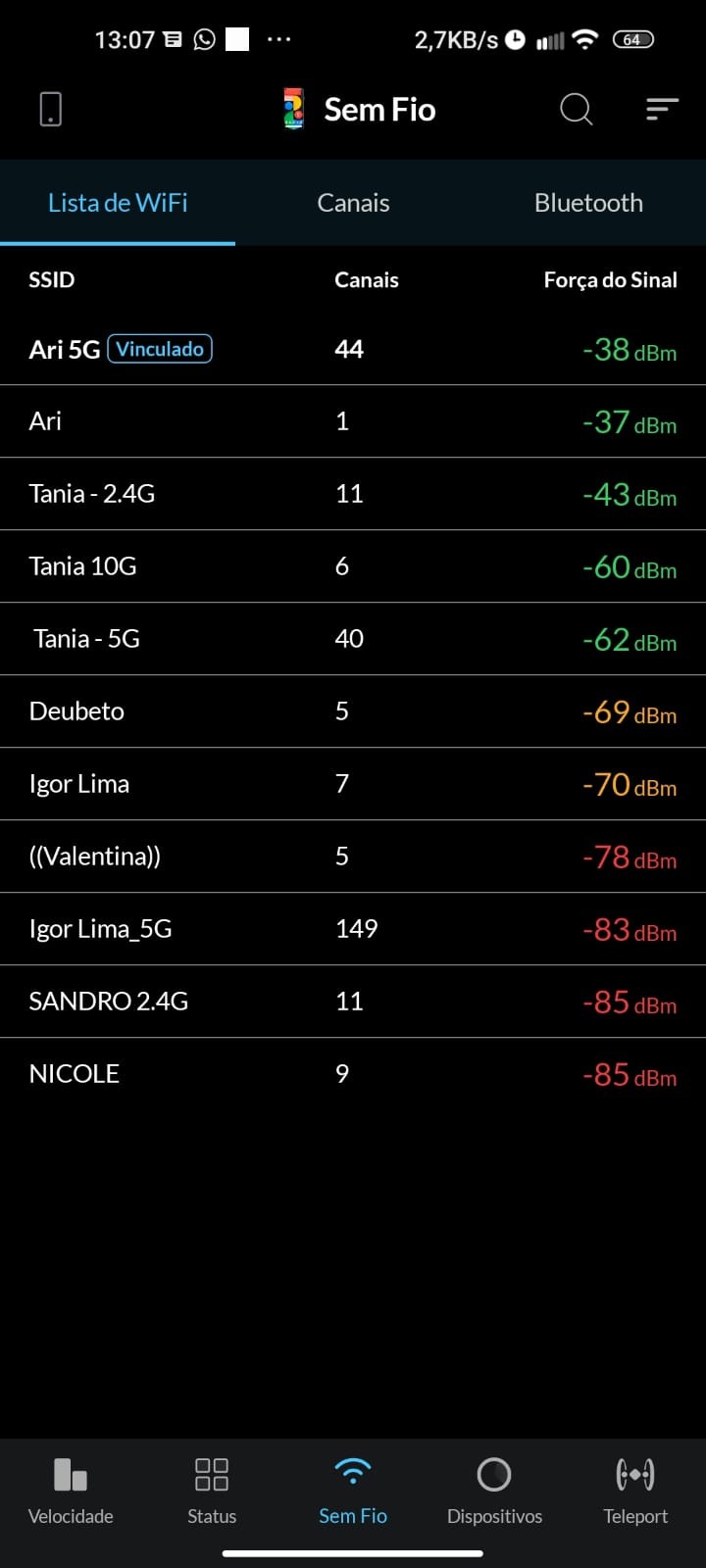Open the Dispositivos tab
The height and width of the screenshot is (1568, 706).
point(494,1490)
